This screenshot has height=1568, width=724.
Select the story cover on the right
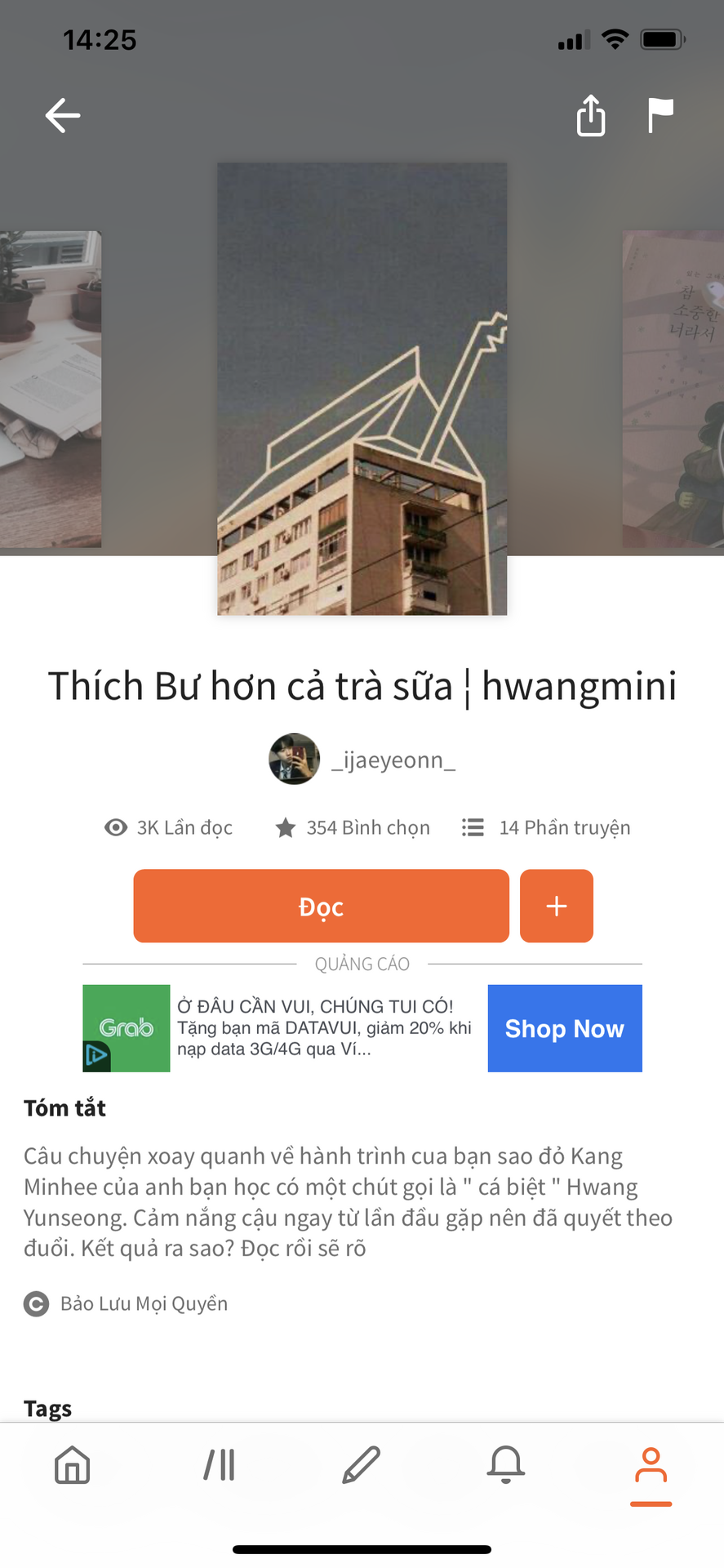673,389
